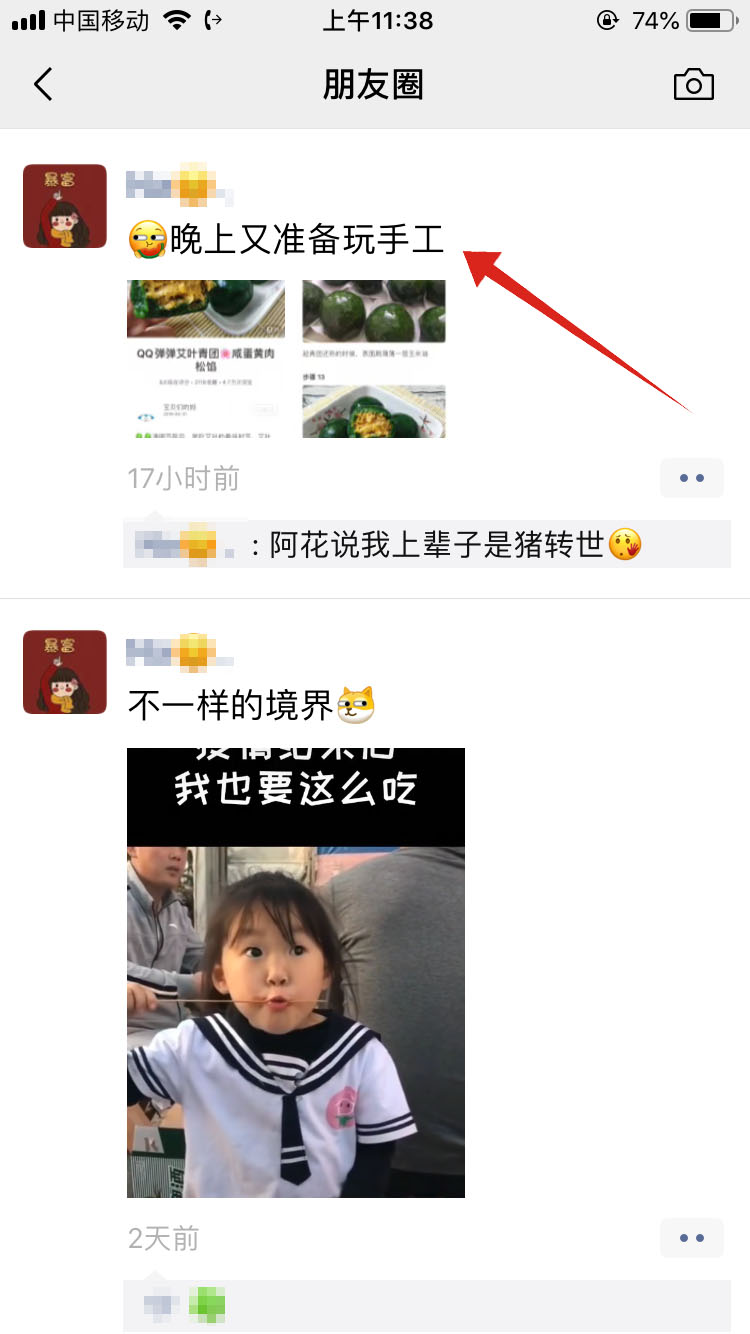Image resolution: width=750 pixels, height=1334 pixels.
Task: Open like/comment menu on 2天前 post
Action: 691,1238
